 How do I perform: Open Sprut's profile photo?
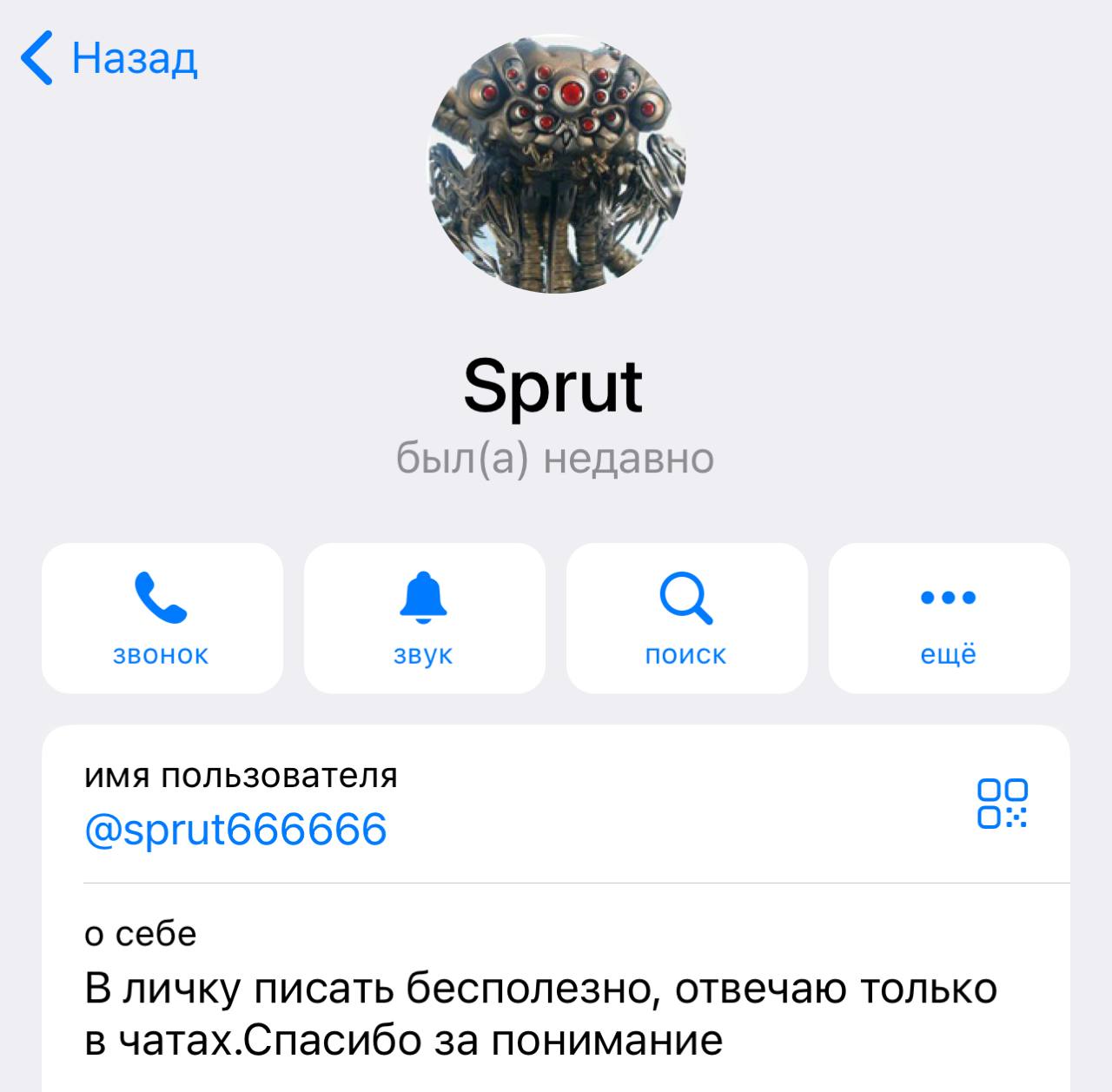(x=556, y=164)
